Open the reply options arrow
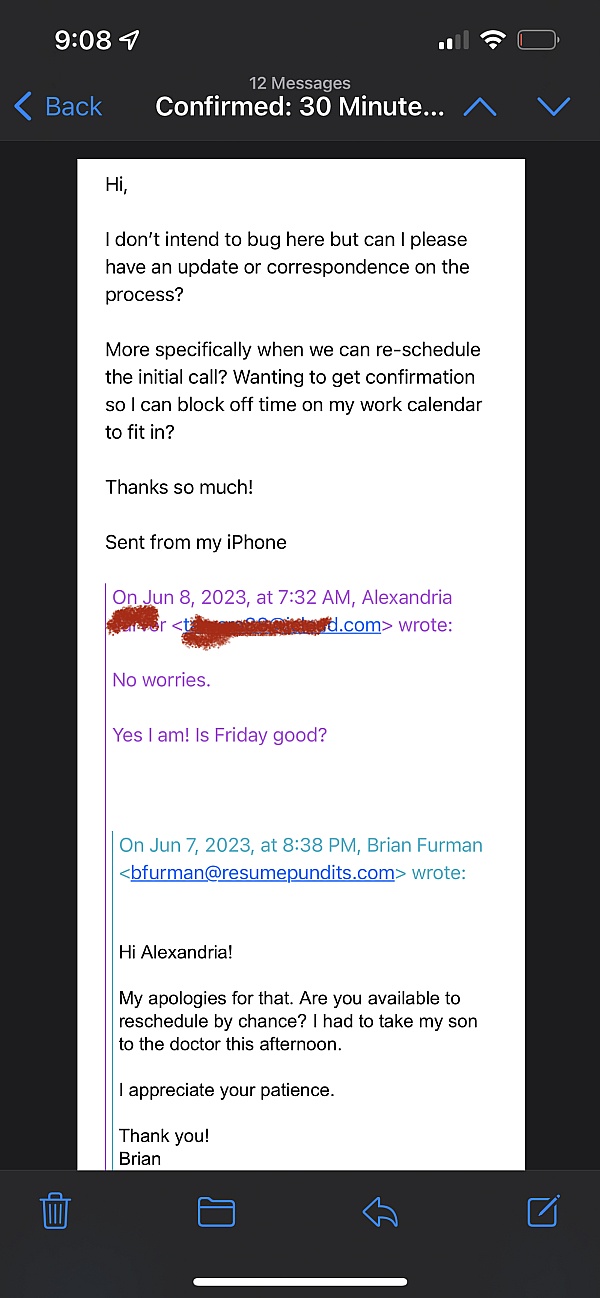The height and width of the screenshot is (1298, 600). [380, 1212]
